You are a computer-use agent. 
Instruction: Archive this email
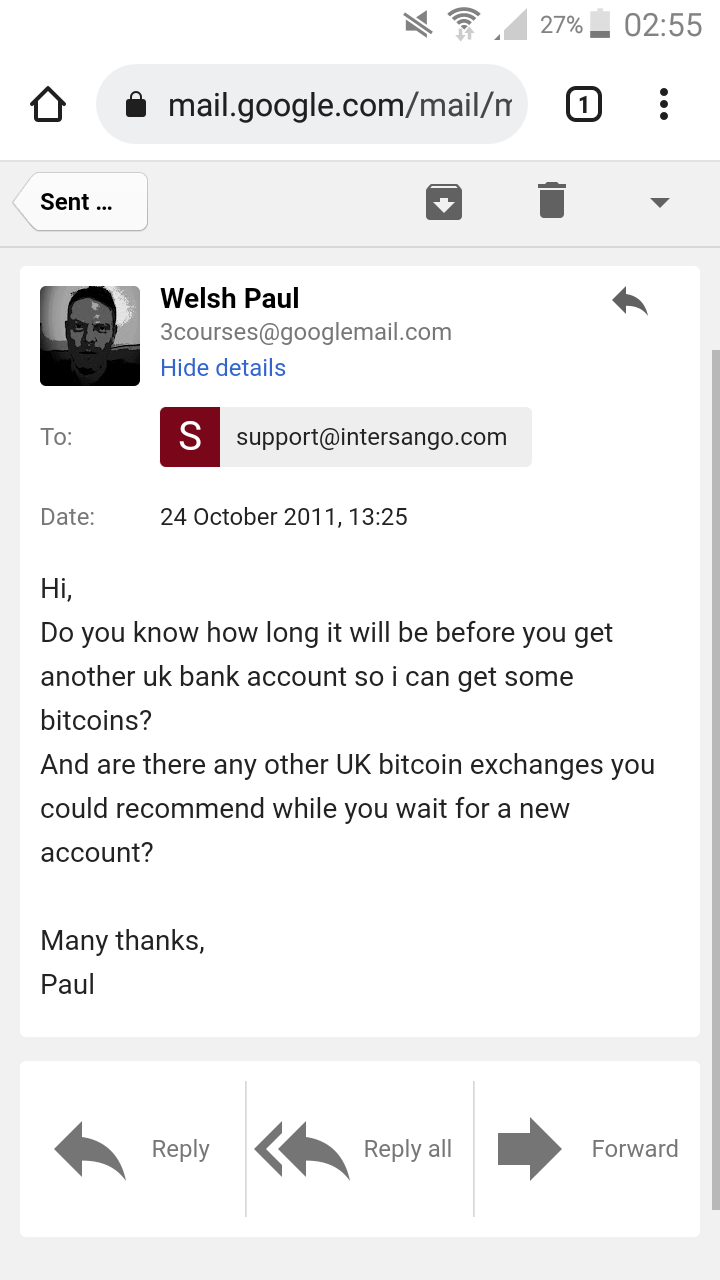tap(444, 201)
